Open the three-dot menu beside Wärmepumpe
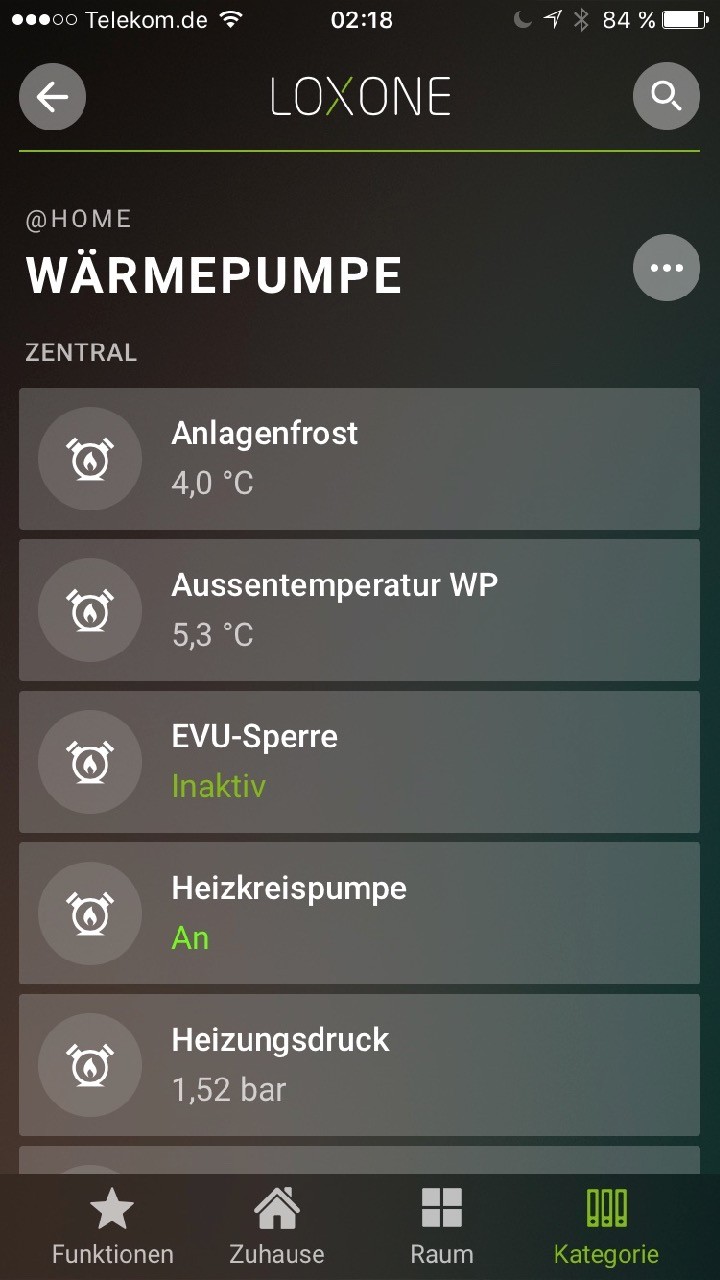The image size is (720, 1280). [666, 267]
